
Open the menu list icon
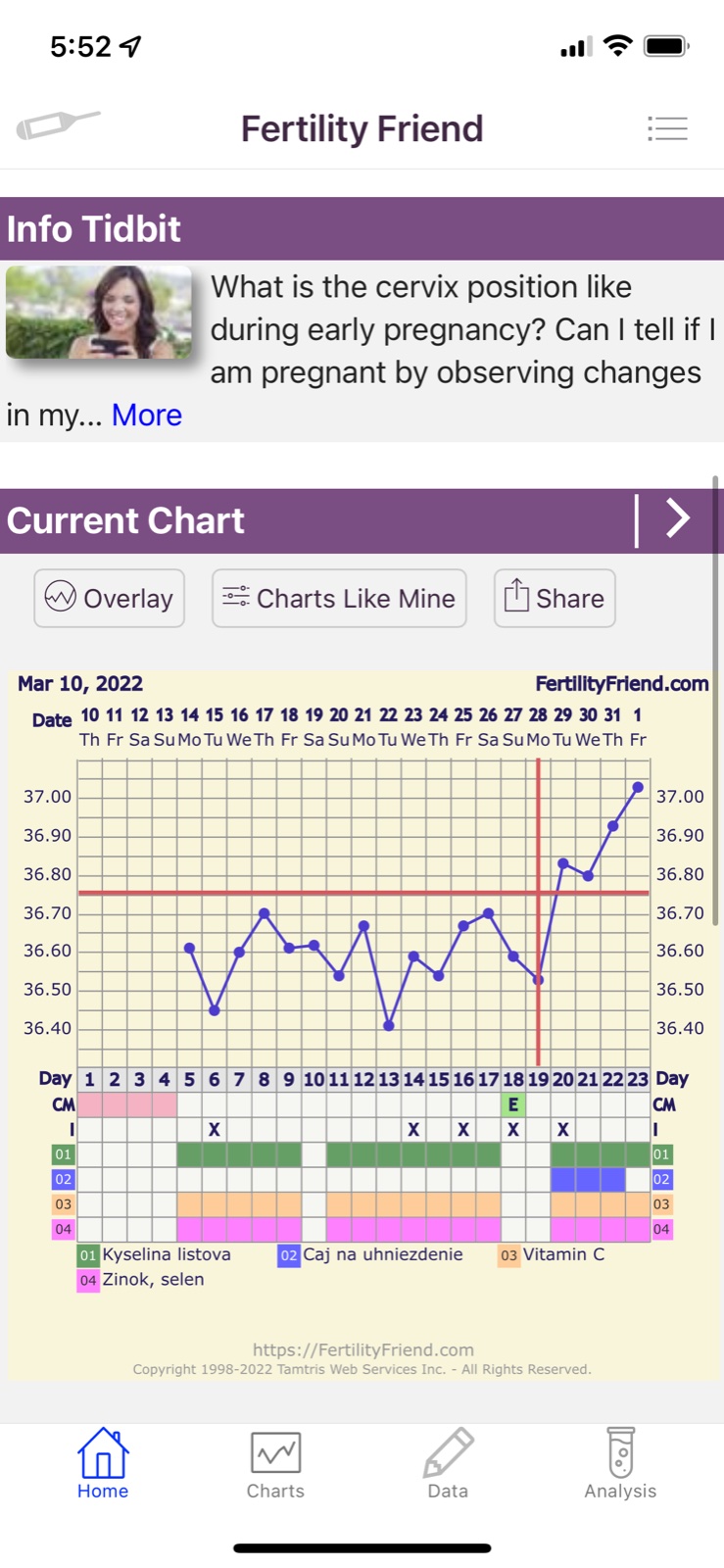click(x=667, y=128)
